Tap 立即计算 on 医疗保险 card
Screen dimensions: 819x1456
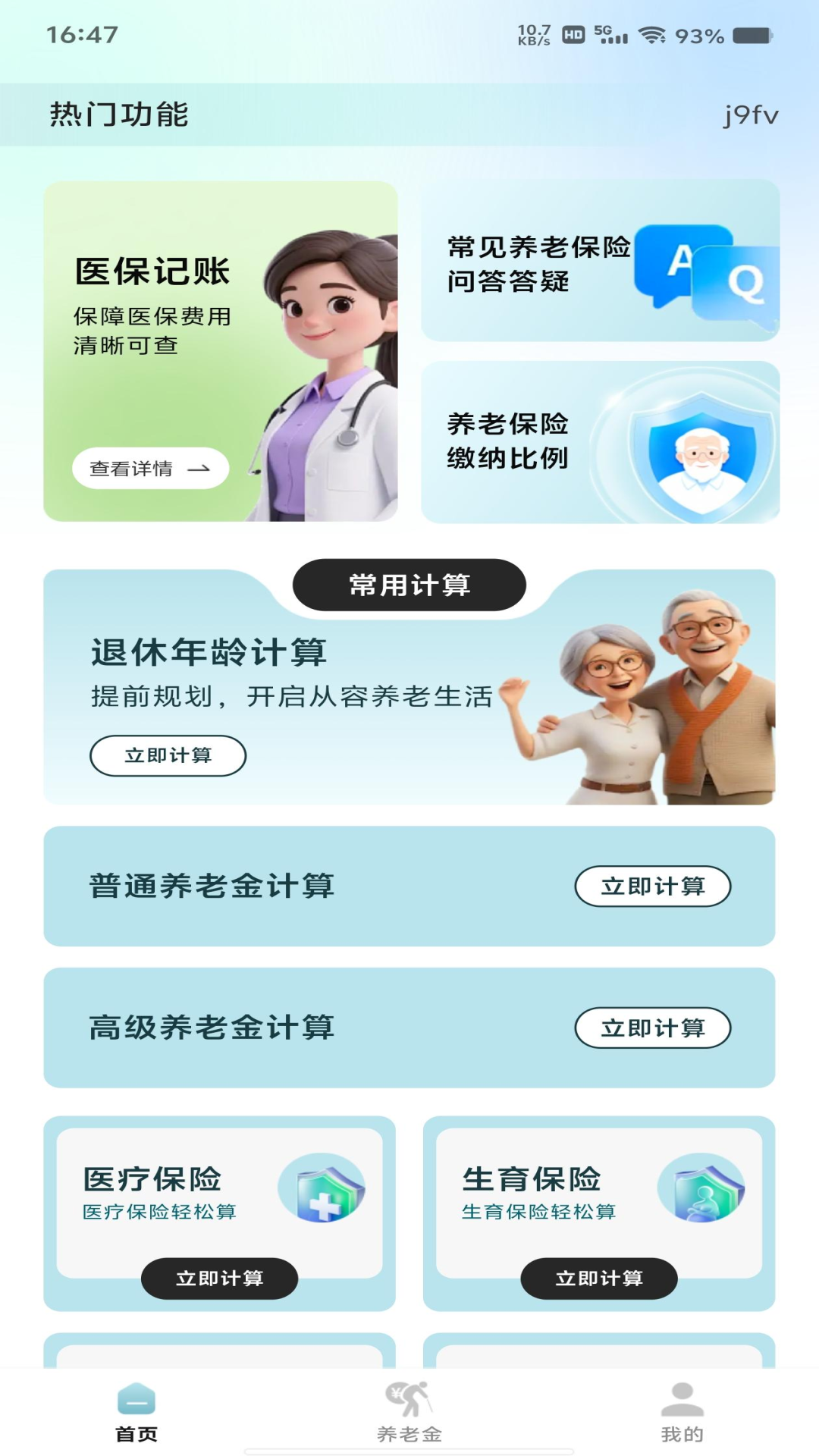pyautogui.click(x=219, y=1279)
